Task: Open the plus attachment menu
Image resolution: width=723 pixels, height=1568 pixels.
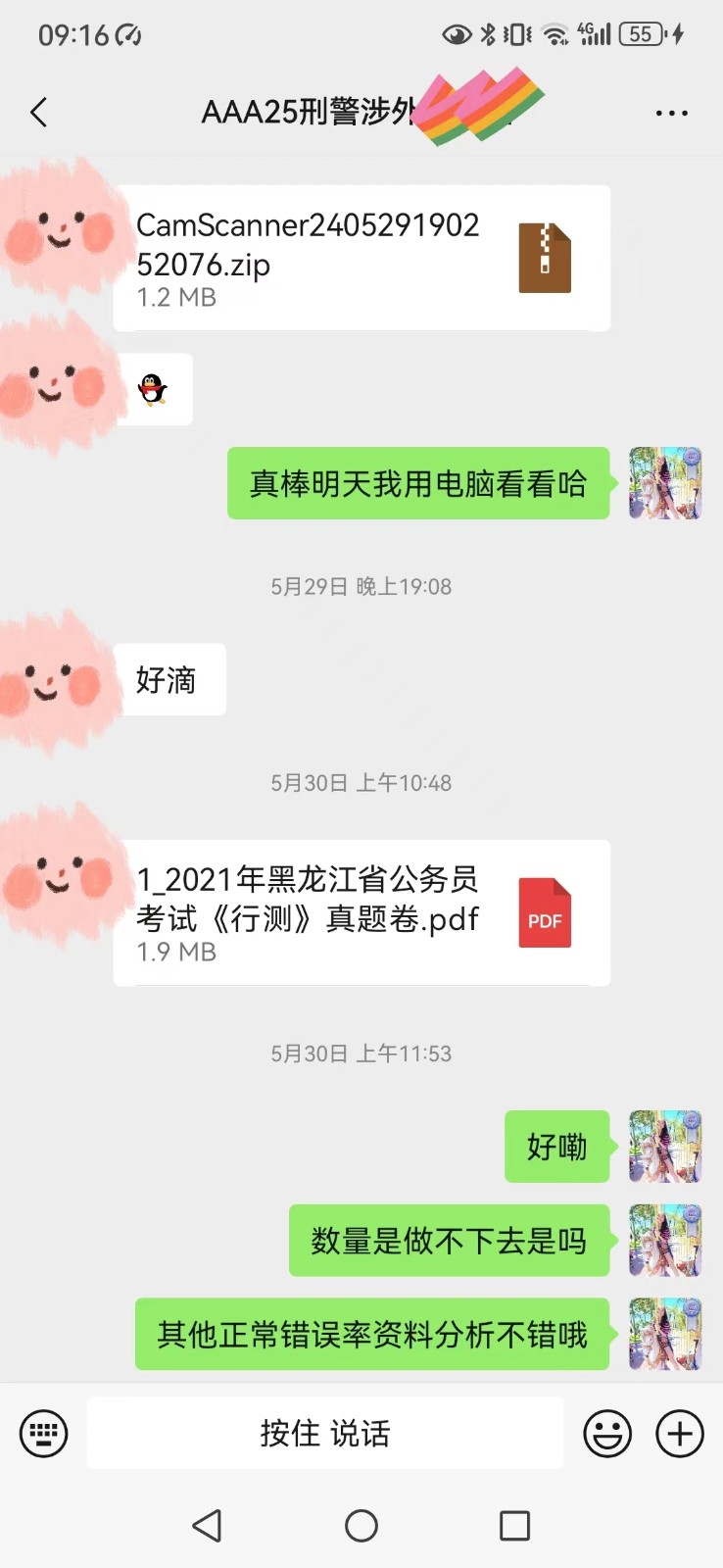Action: (680, 1434)
